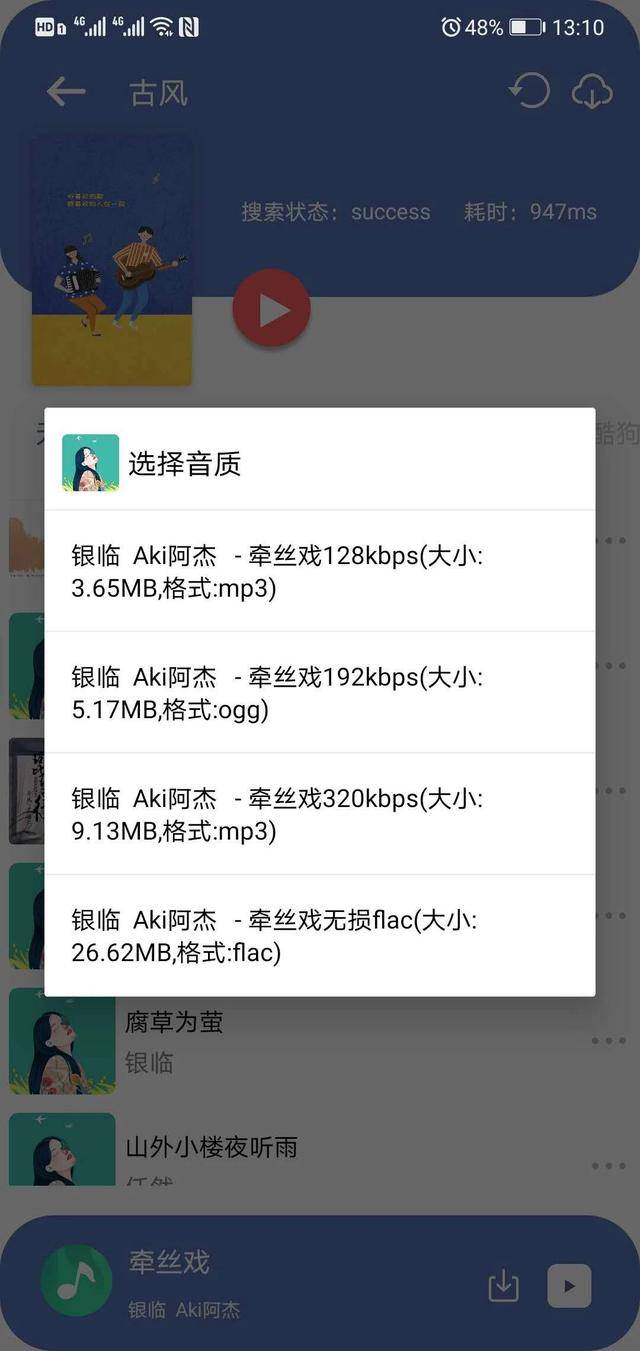This screenshot has height=1351, width=640.
Task: Open more options for 山外小楼夜听雨
Action: [x=608, y=1165]
